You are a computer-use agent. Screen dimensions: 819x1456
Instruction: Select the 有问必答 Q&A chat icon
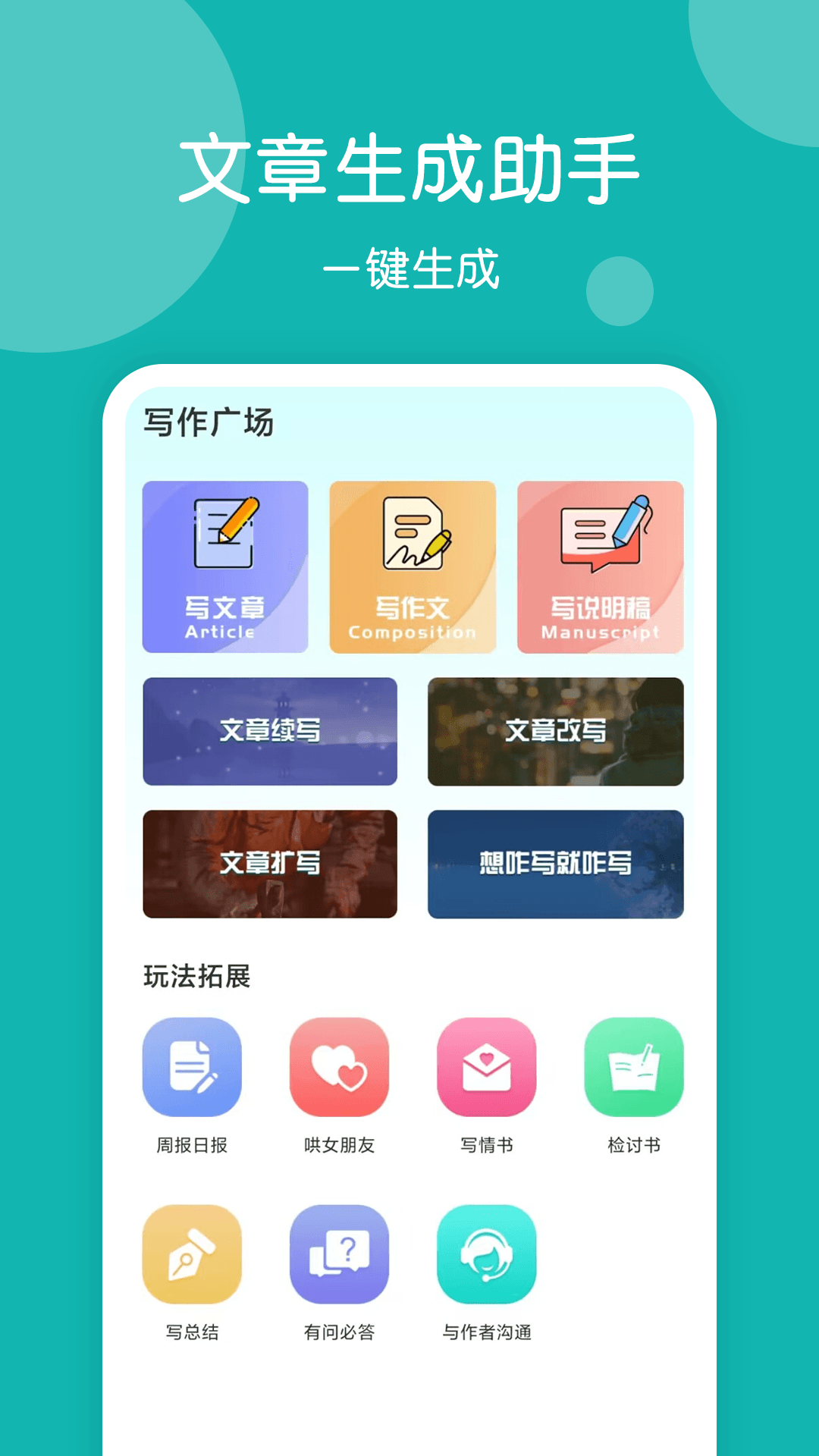(x=339, y=1254)
